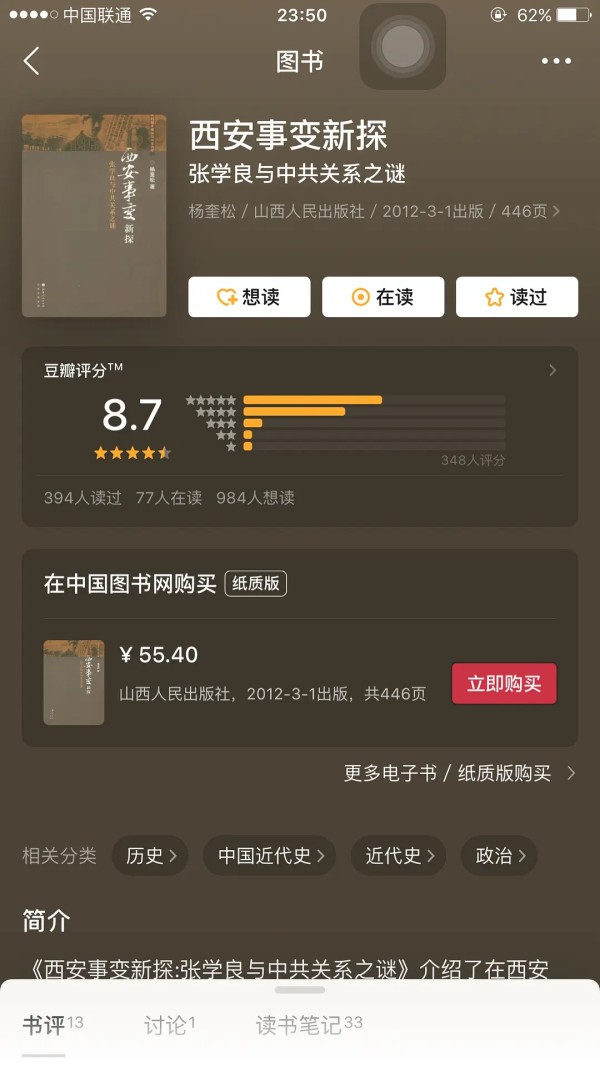Expand the 豆瓣评分 rating details chevron
The width and height of the screenshot is (600, 1066).
coord(553,371)
